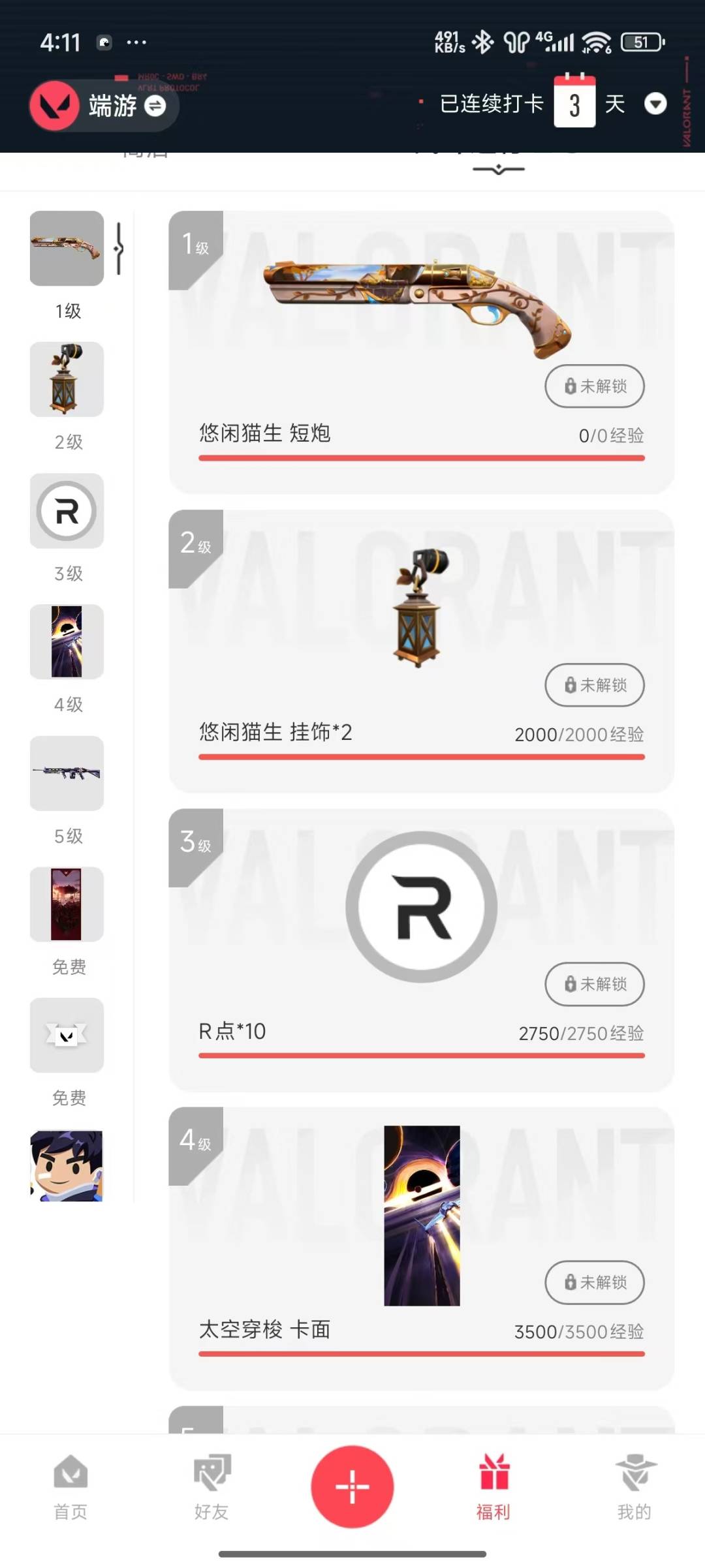Switch game mode via 端游 toggle
The width and height of the screenshot is (705, 1568).
[155, 106]
